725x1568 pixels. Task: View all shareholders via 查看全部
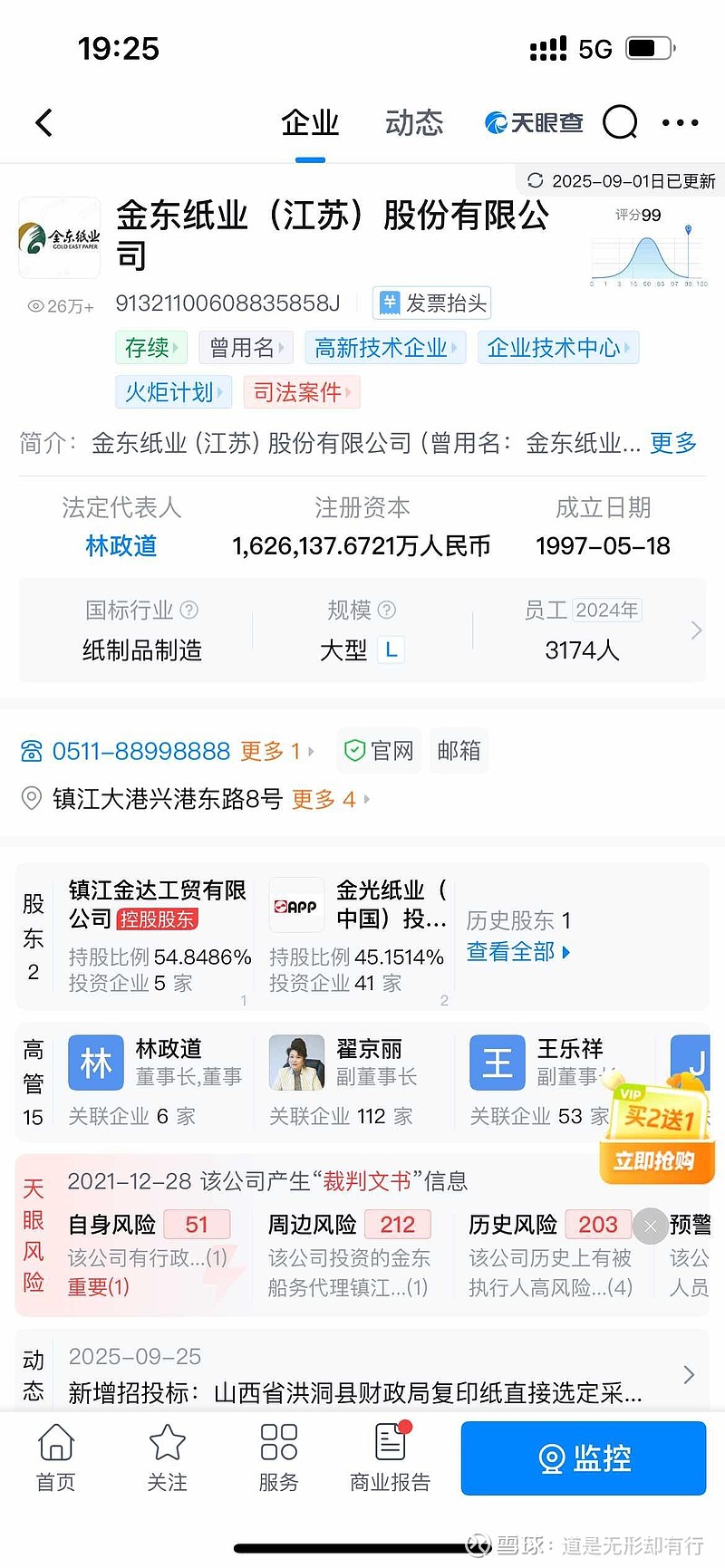click(518, 952)
